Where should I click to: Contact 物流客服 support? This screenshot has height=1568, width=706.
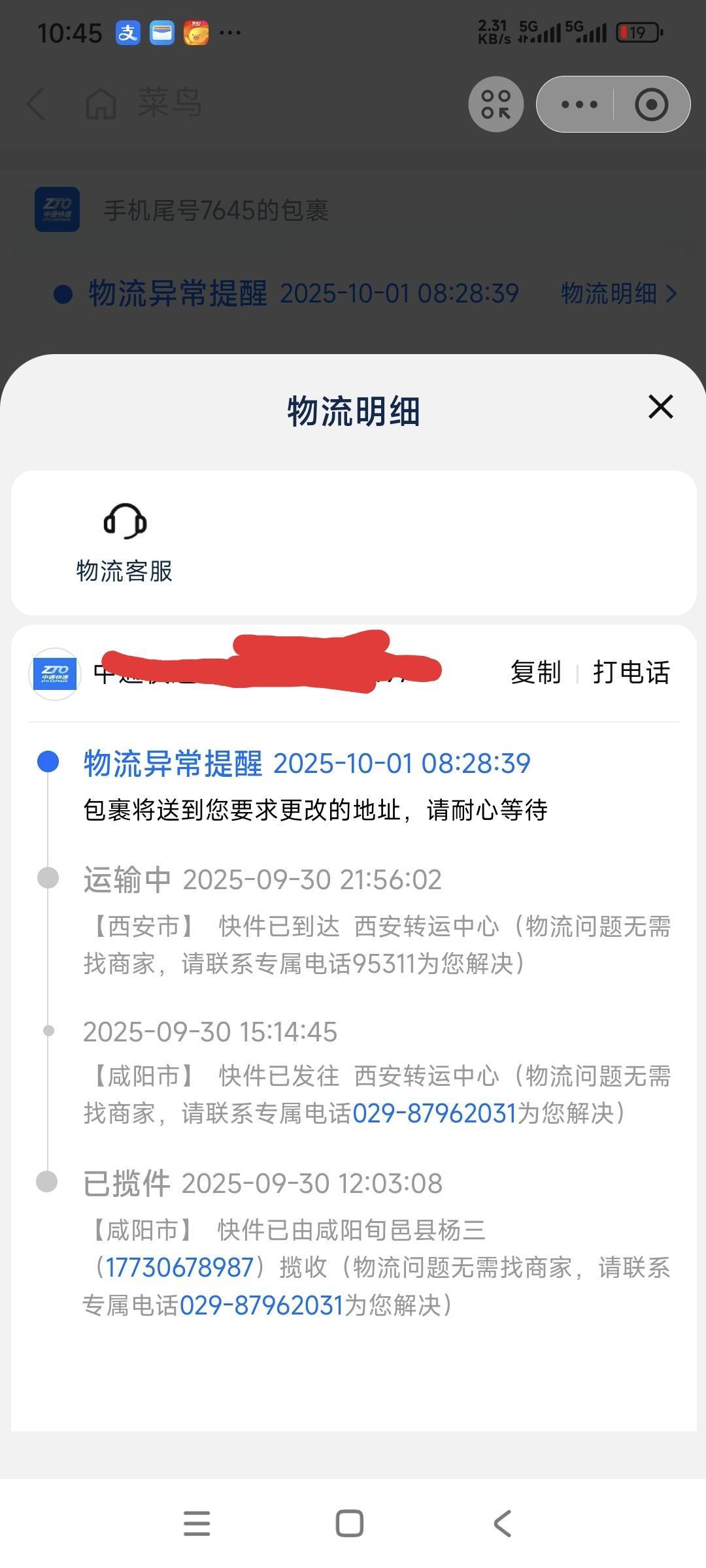pyautogui.click(x=124, y=543)
